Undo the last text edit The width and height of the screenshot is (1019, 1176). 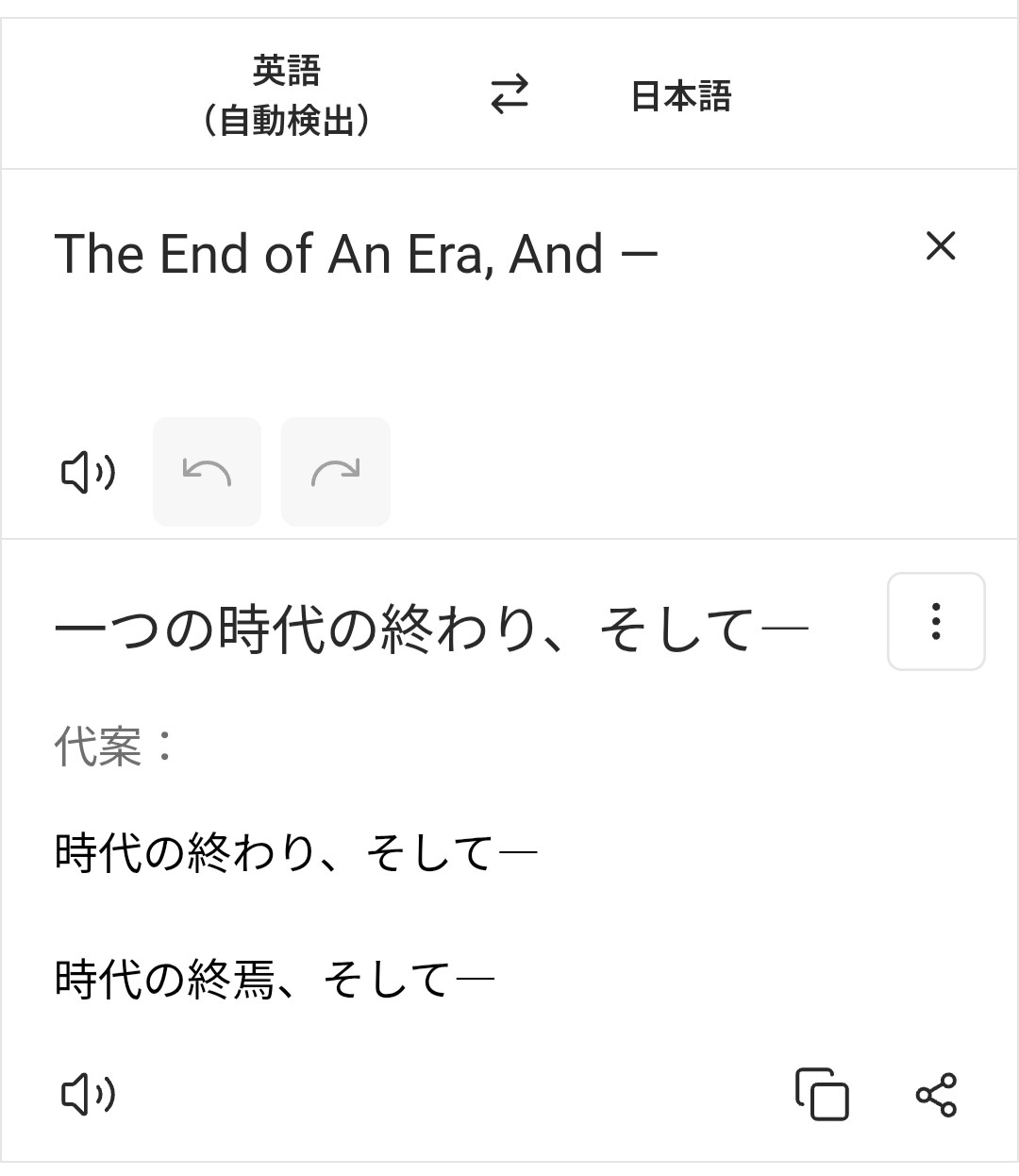point(208,472)
